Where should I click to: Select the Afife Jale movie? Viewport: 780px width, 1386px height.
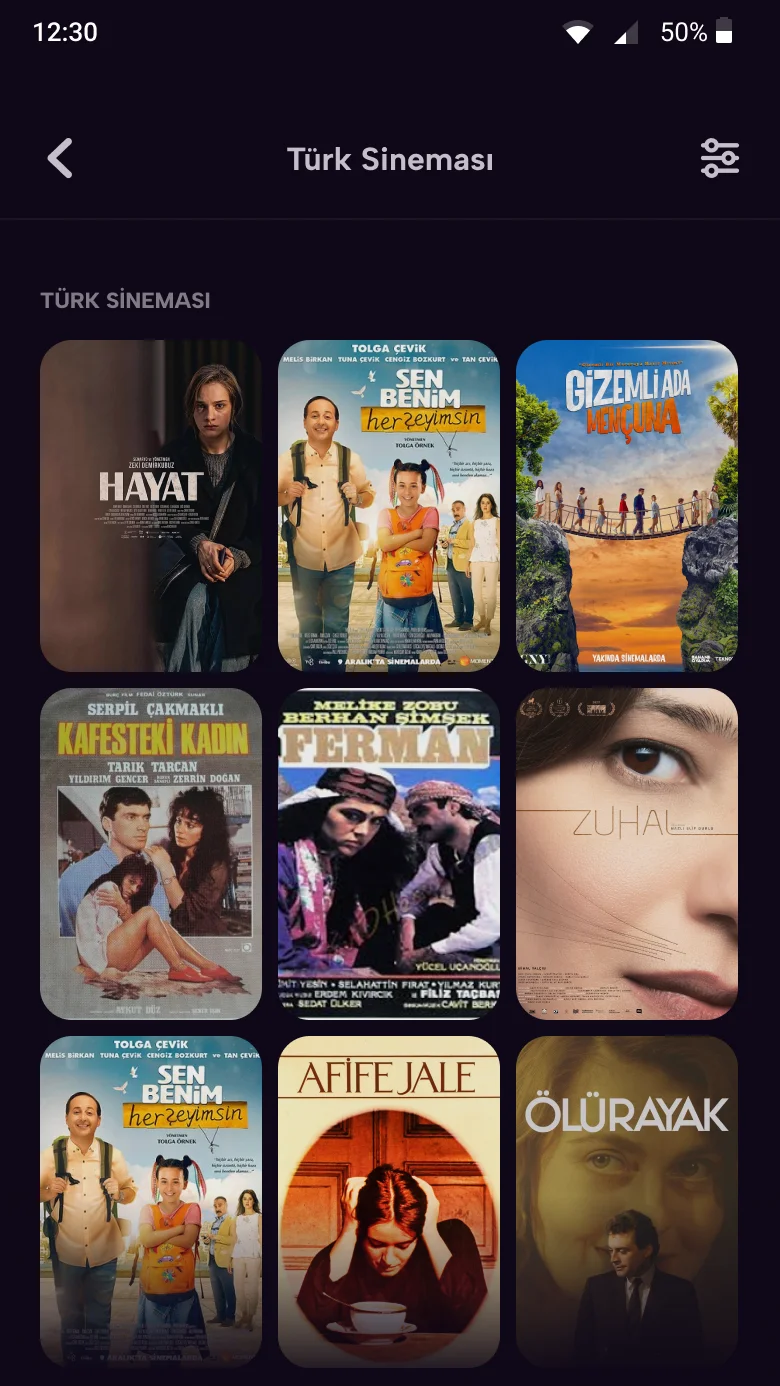pos(389,1202)
